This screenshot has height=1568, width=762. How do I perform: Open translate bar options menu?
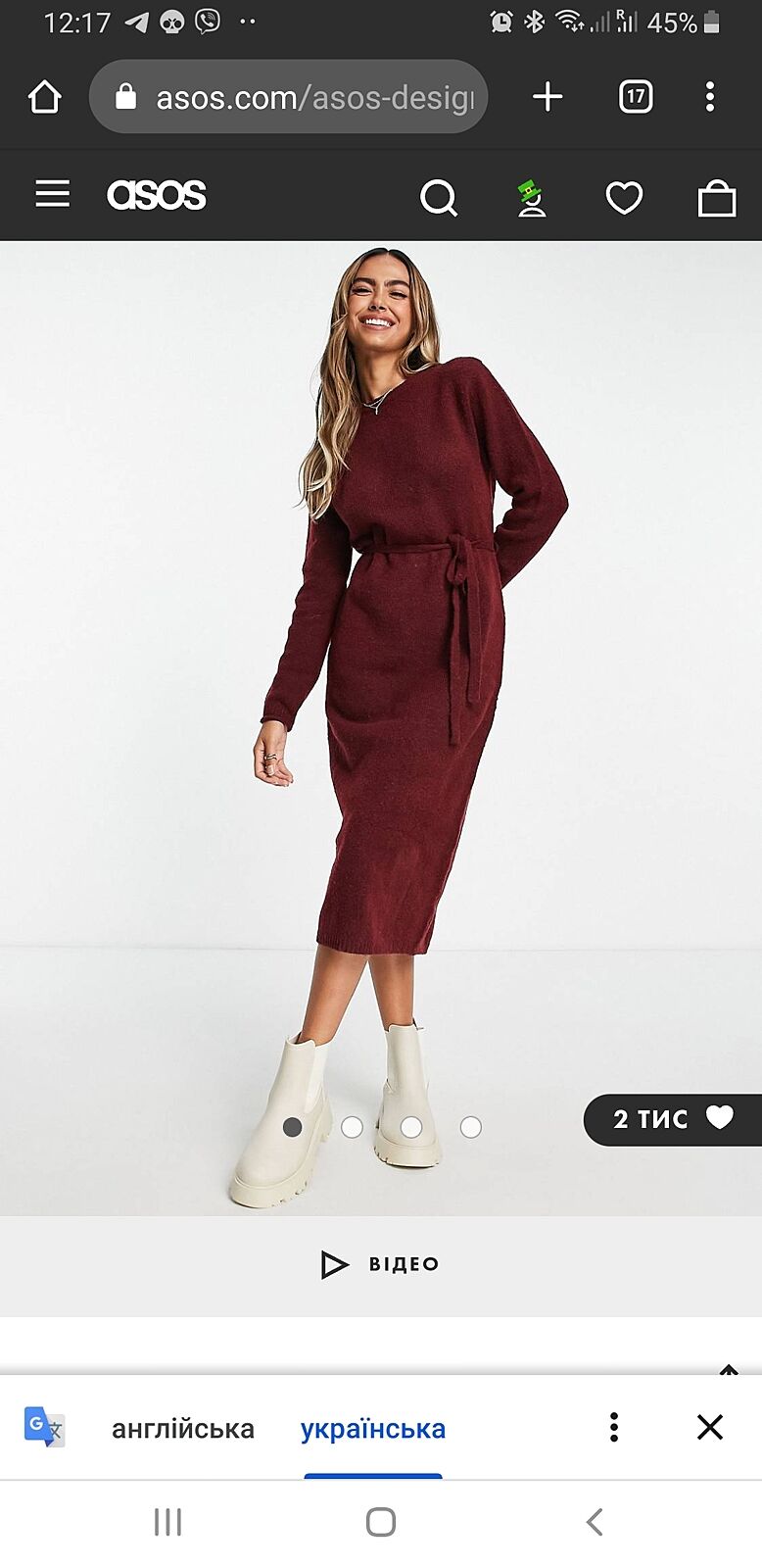point(614,1427)
